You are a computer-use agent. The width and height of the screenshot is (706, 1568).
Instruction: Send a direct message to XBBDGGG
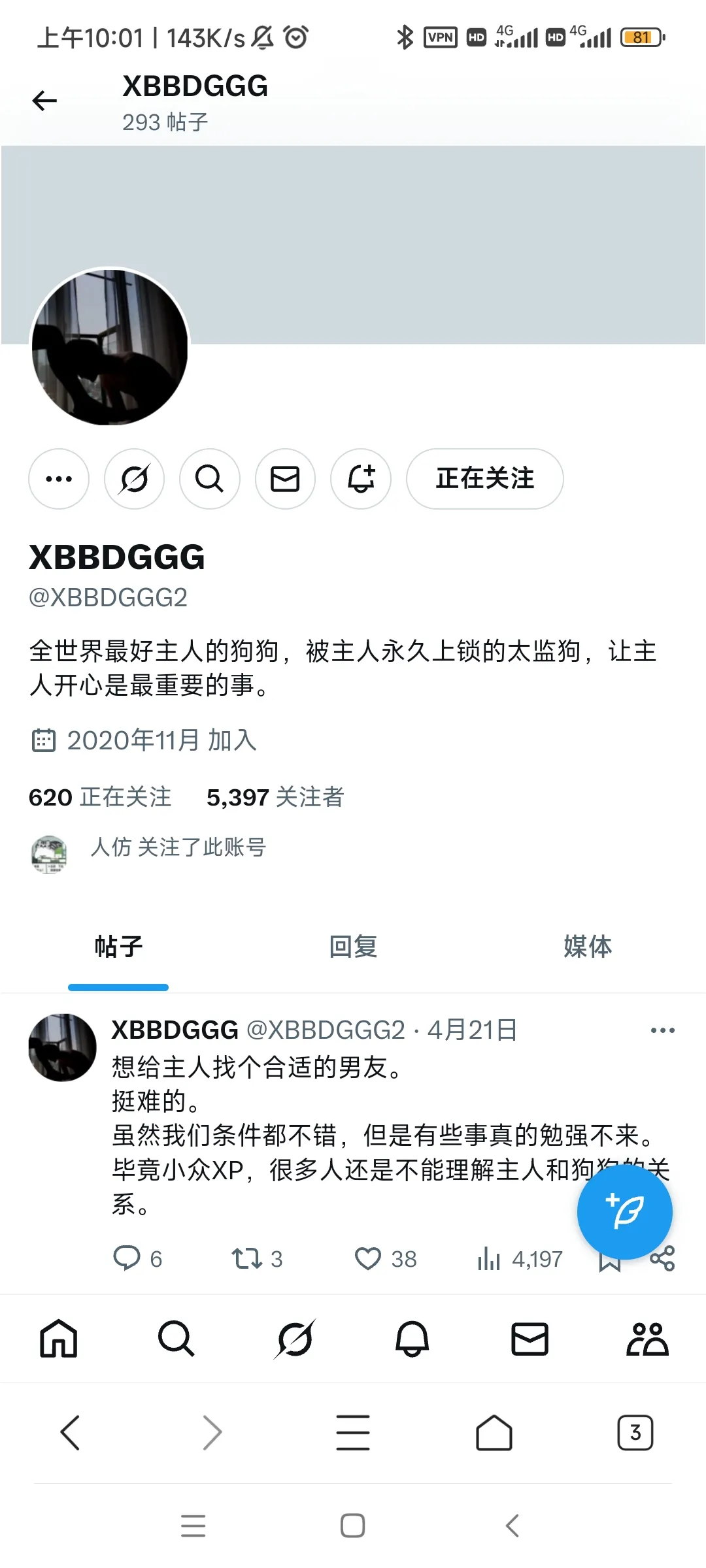(x=285, y=479)
